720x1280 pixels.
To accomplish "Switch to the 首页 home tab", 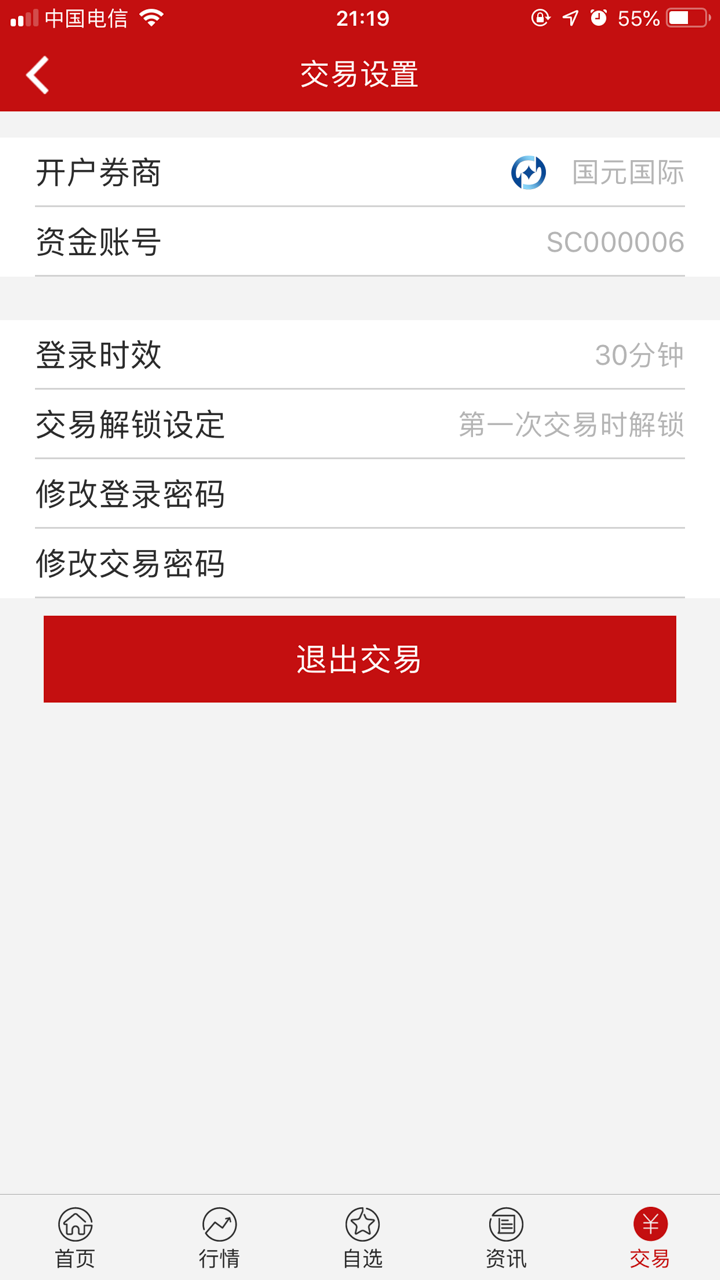I will (75, 1236).
